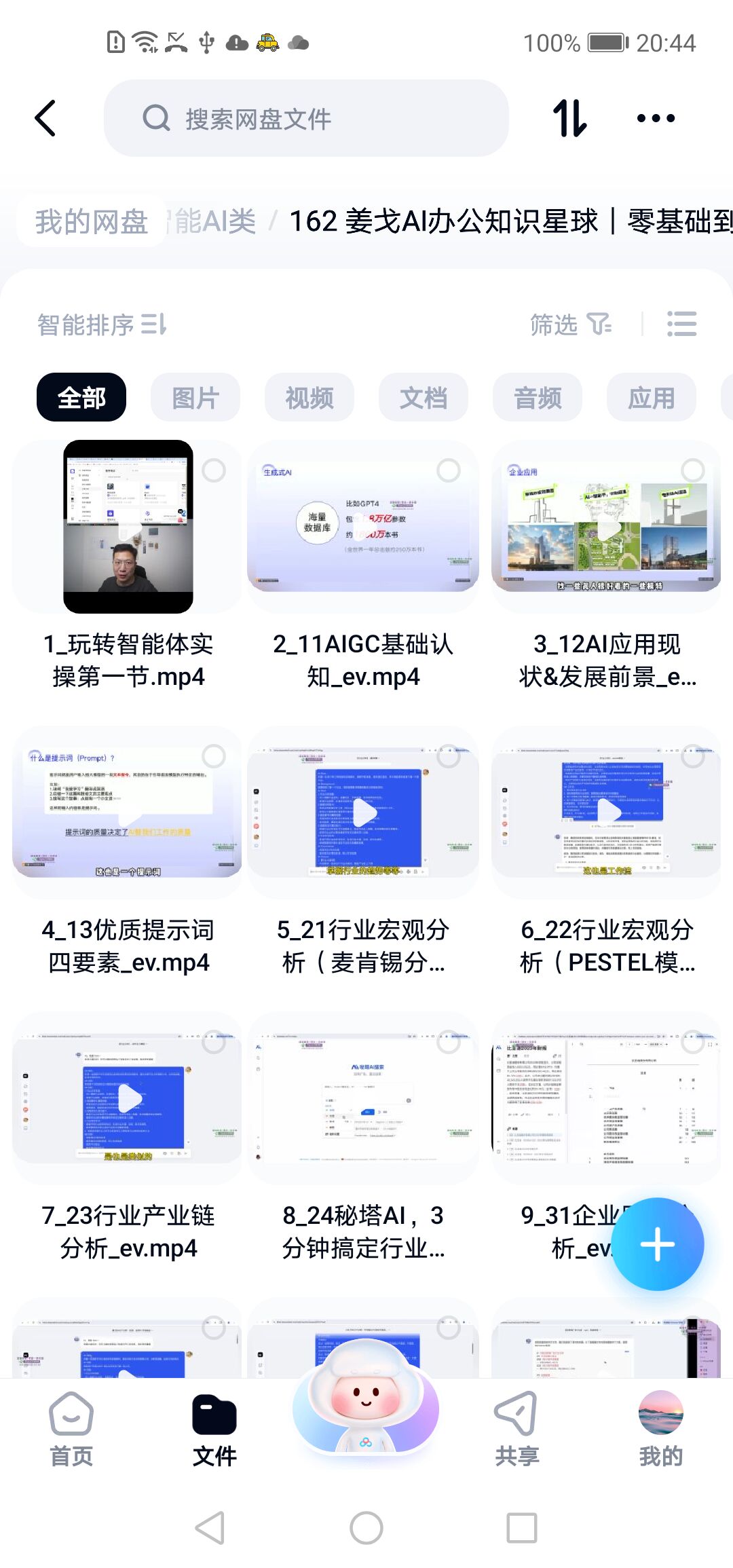Select the 图片 filter chip
Viewport: 733px width, 1568px height.
coord(195,397)
